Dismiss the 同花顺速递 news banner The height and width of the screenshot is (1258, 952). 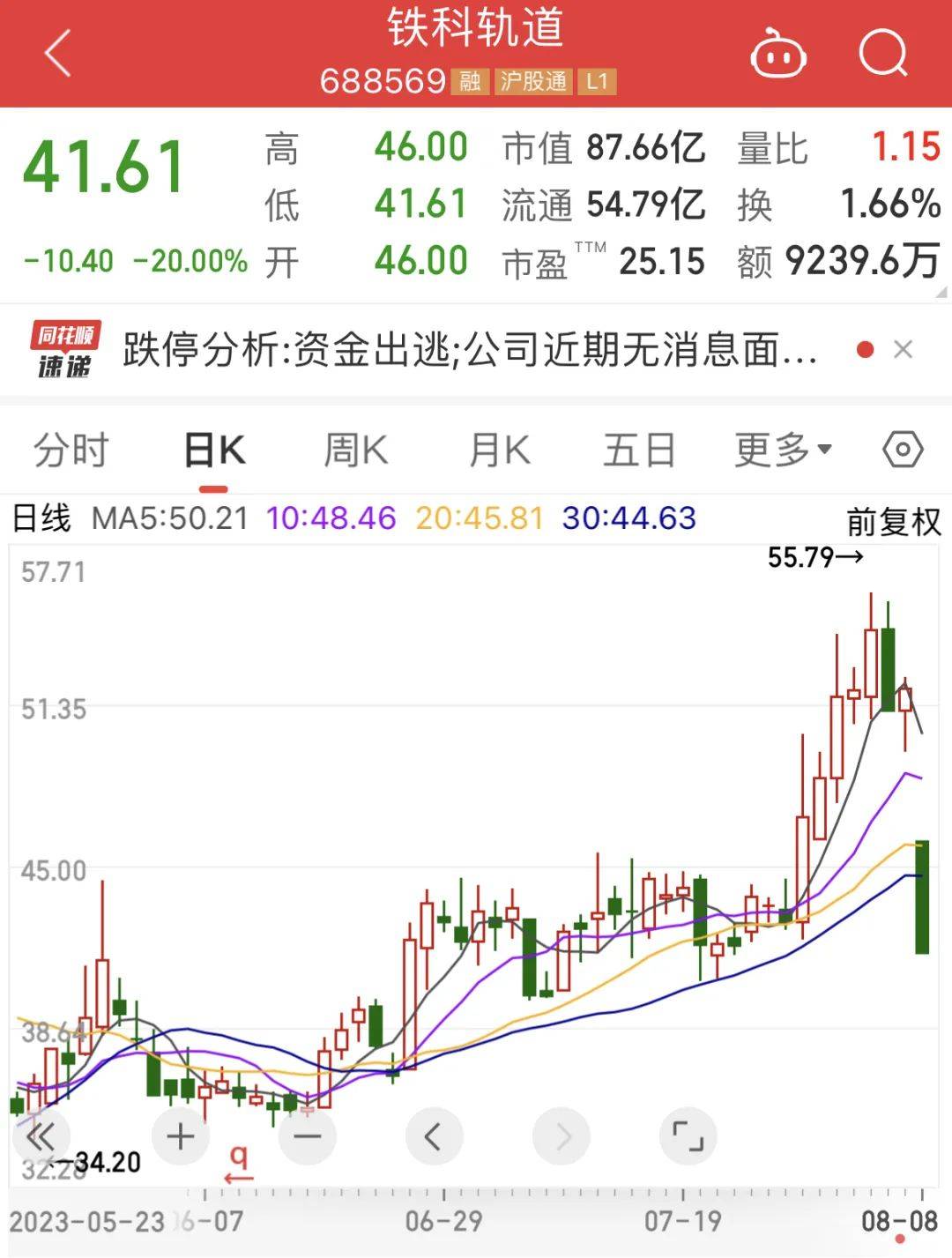click(x=903, y=350)
